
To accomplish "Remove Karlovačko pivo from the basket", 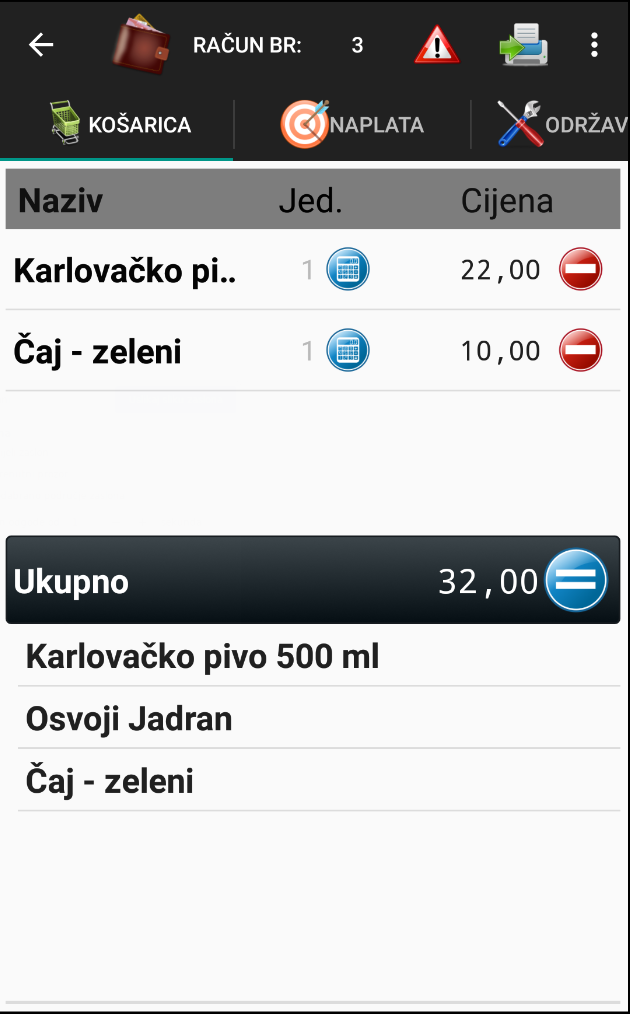I will tap(580, 269).
